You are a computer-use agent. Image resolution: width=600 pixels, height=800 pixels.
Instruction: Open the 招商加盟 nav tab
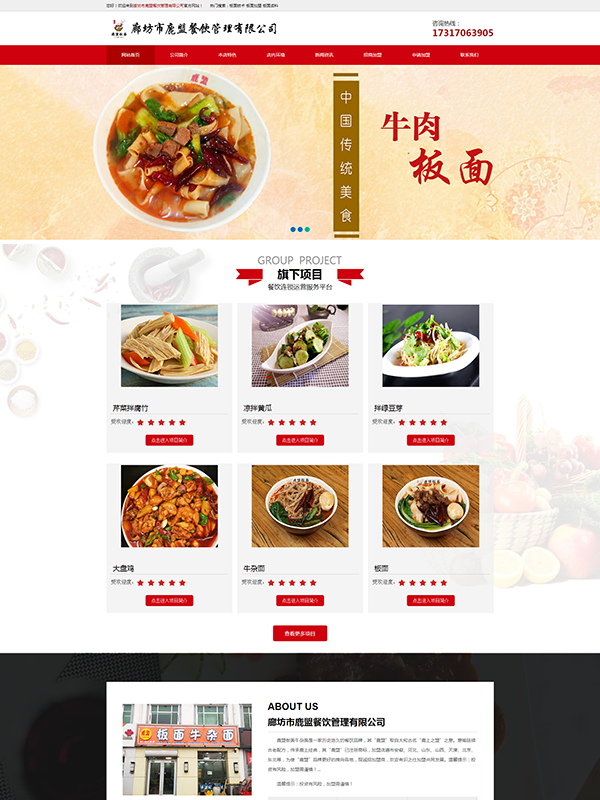pyautogui.click(x=373, y=55)
